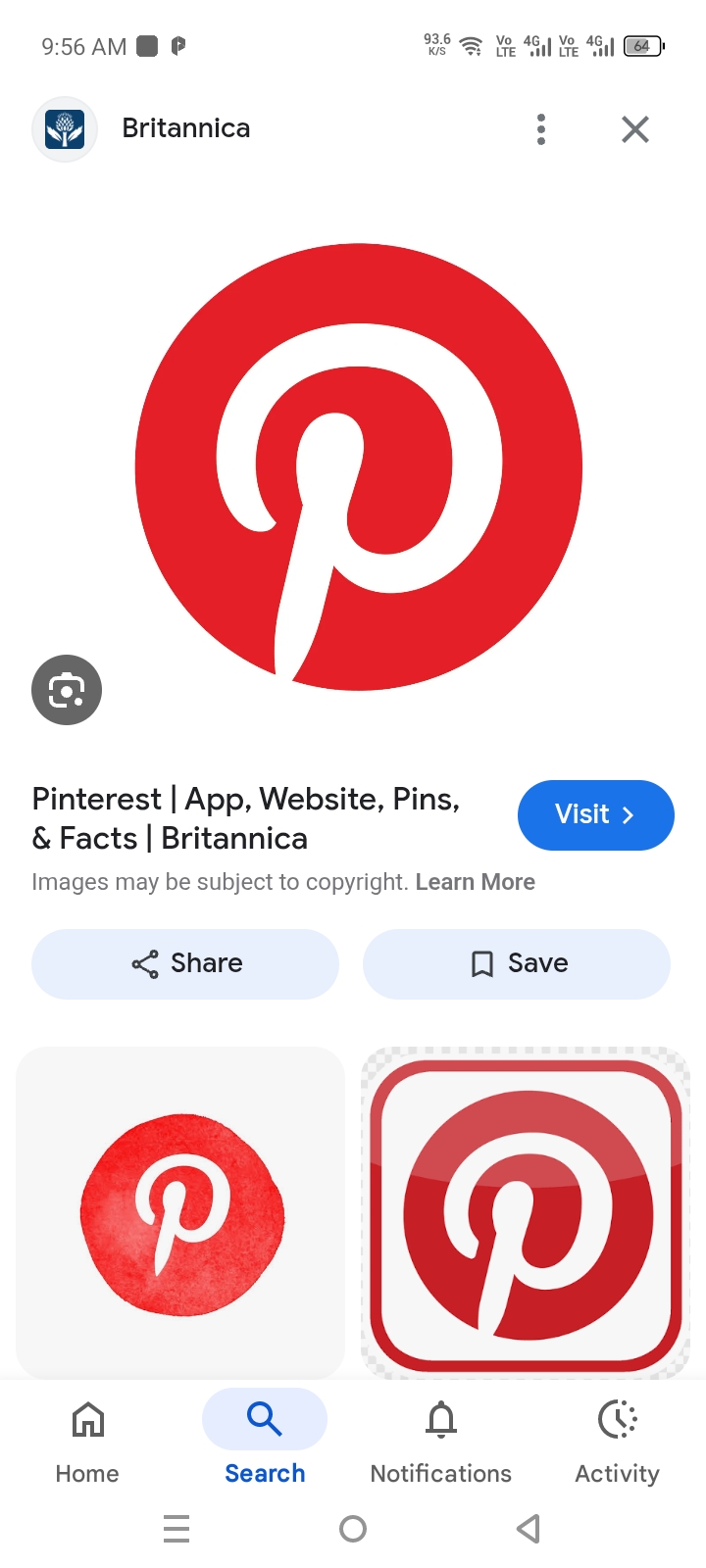Open the three-dot overflow menu
The width and height of the screenshot is (706, 1568).
pyautogui.click(x=540, y=128)
